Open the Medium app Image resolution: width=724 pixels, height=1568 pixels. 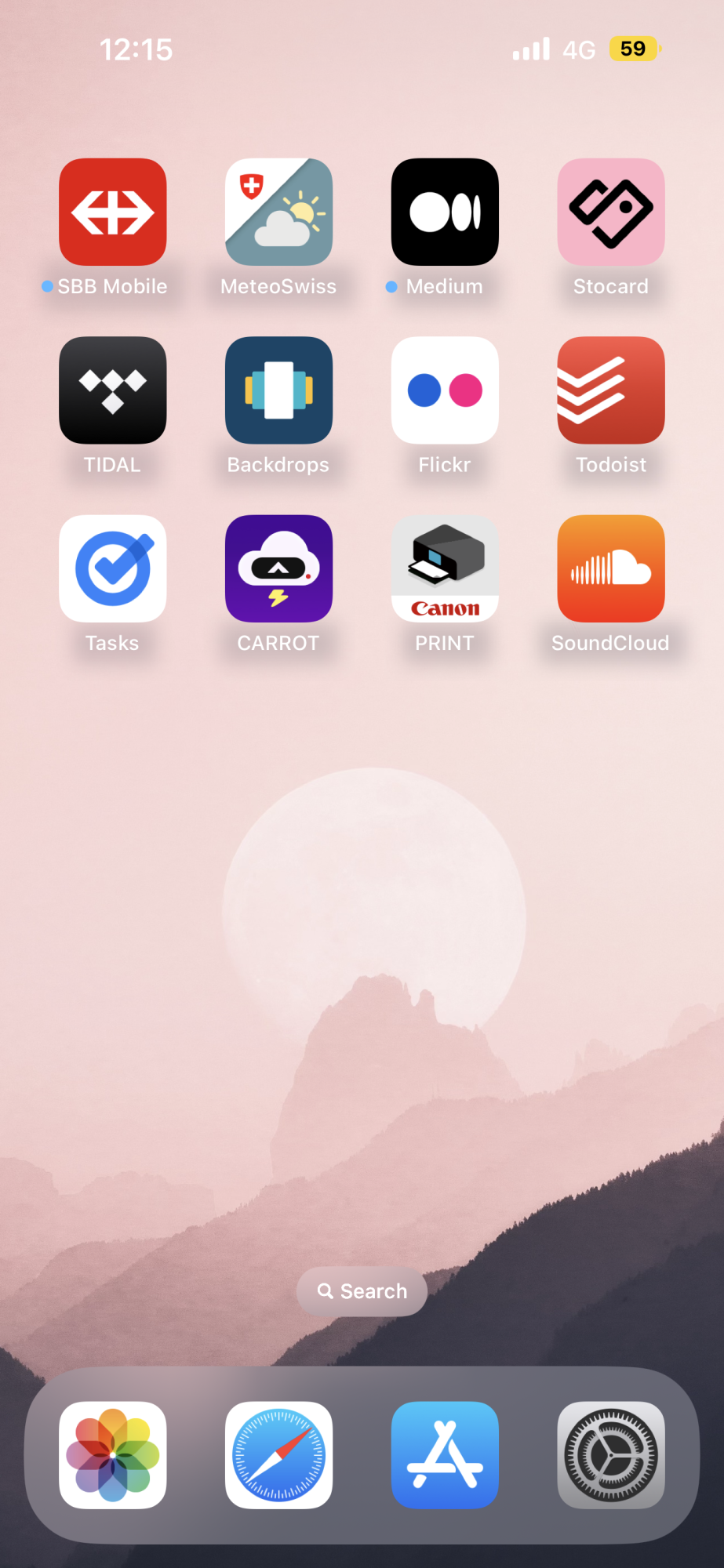[x=445, y=212]
